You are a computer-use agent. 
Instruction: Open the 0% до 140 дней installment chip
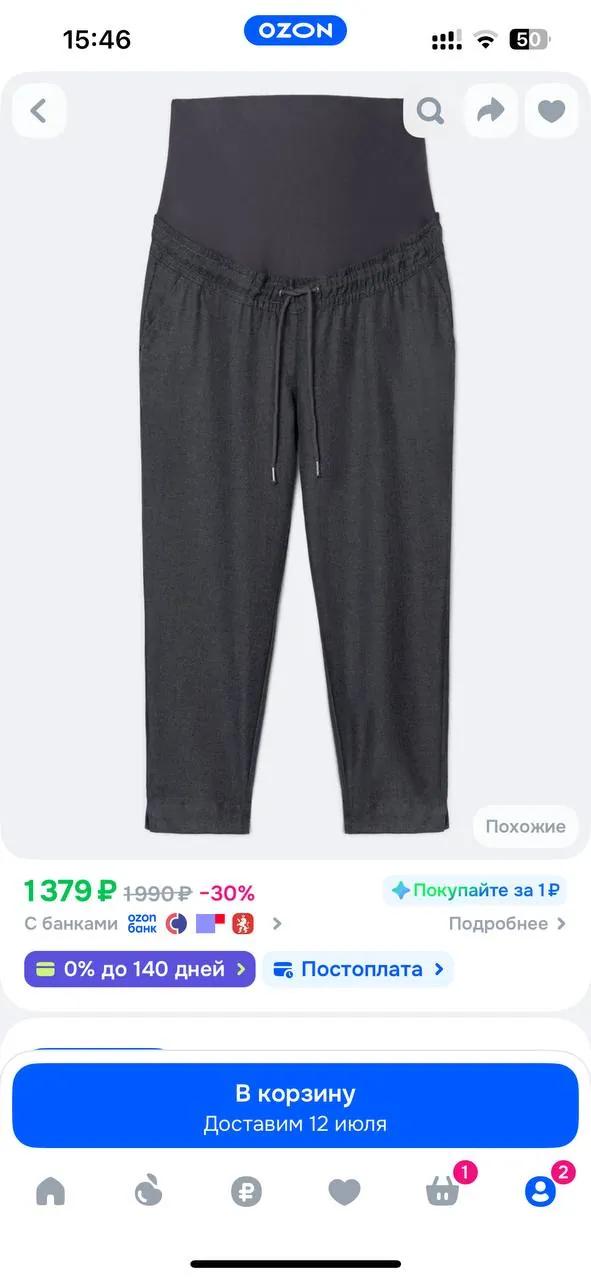tap(139, 968)
